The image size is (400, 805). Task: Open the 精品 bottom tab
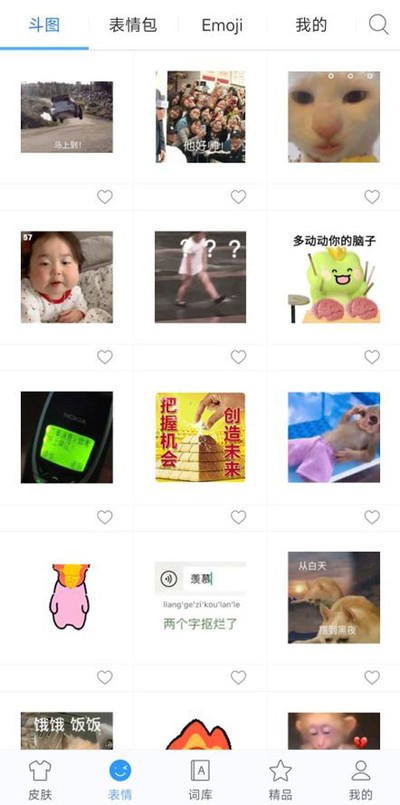coord(280,780)
